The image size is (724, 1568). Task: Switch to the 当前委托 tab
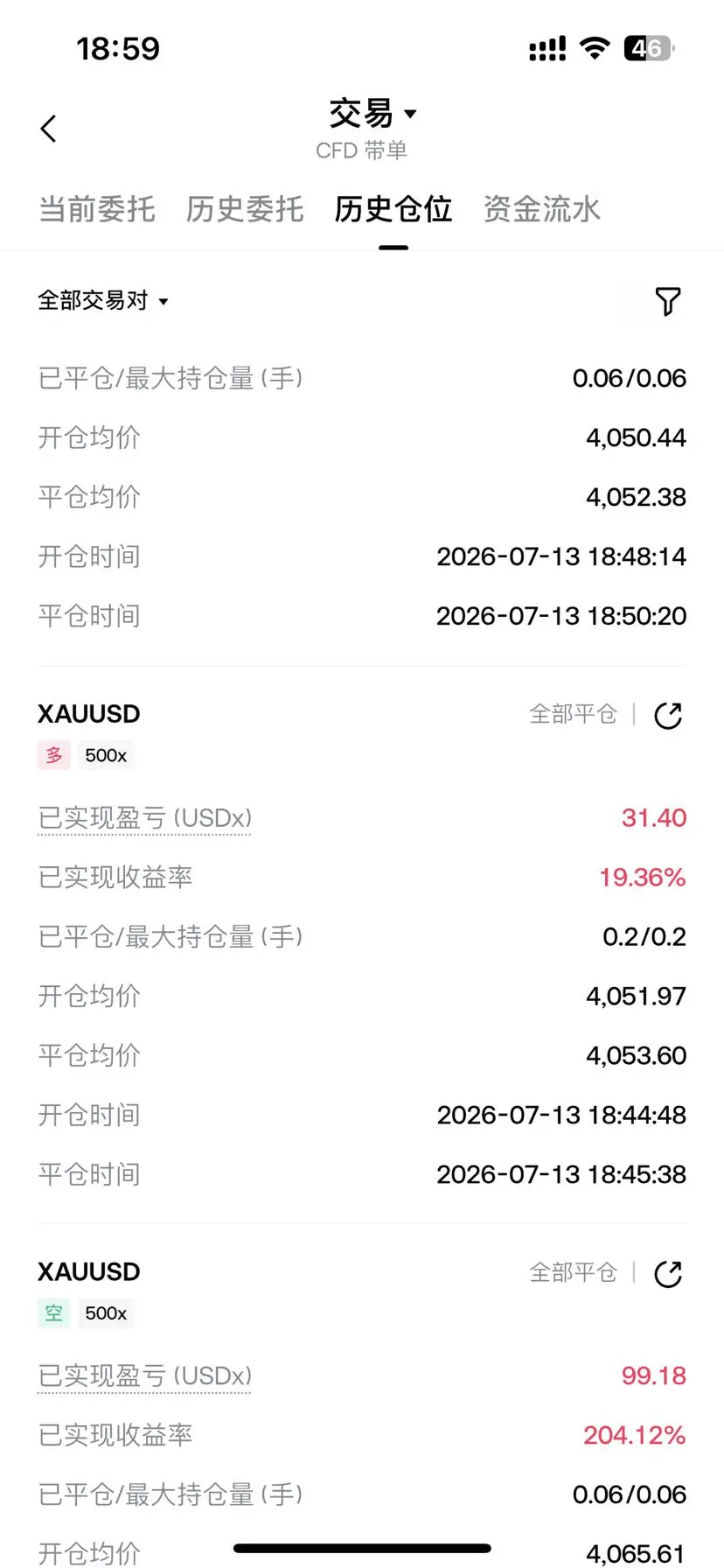pos(97,209)
